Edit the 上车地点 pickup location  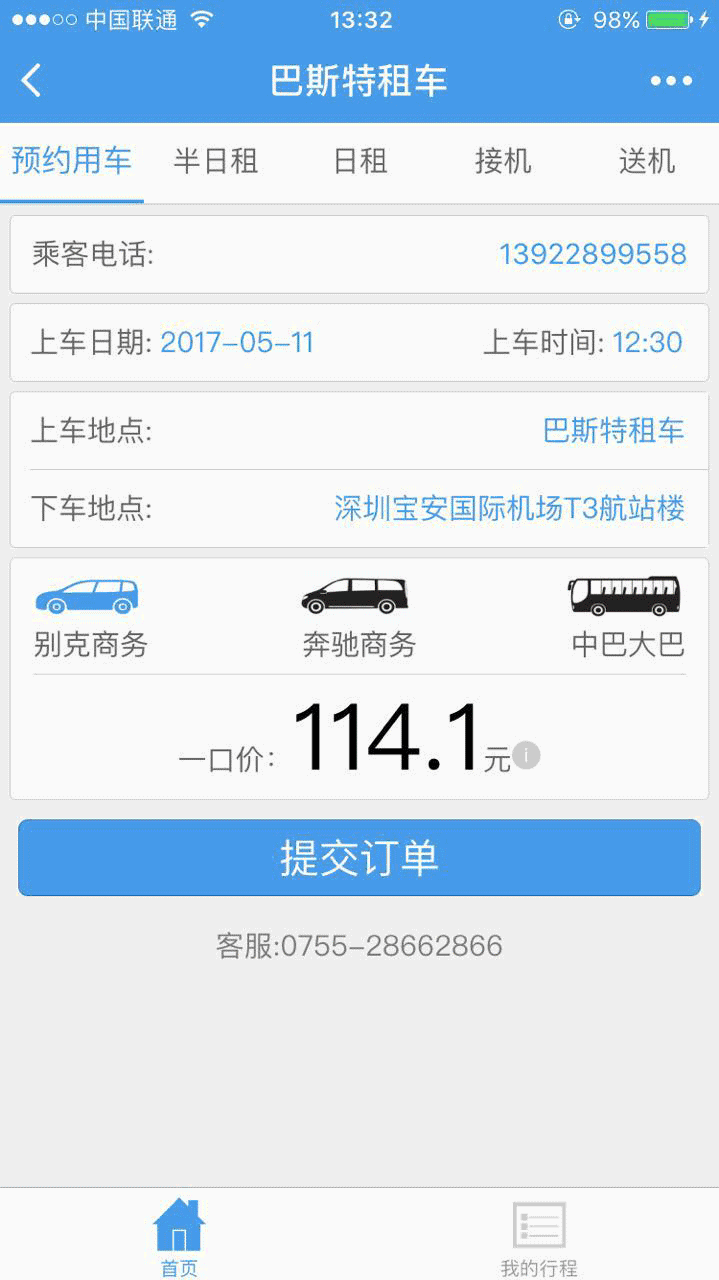pyautogui.click(x=613, y=431)
